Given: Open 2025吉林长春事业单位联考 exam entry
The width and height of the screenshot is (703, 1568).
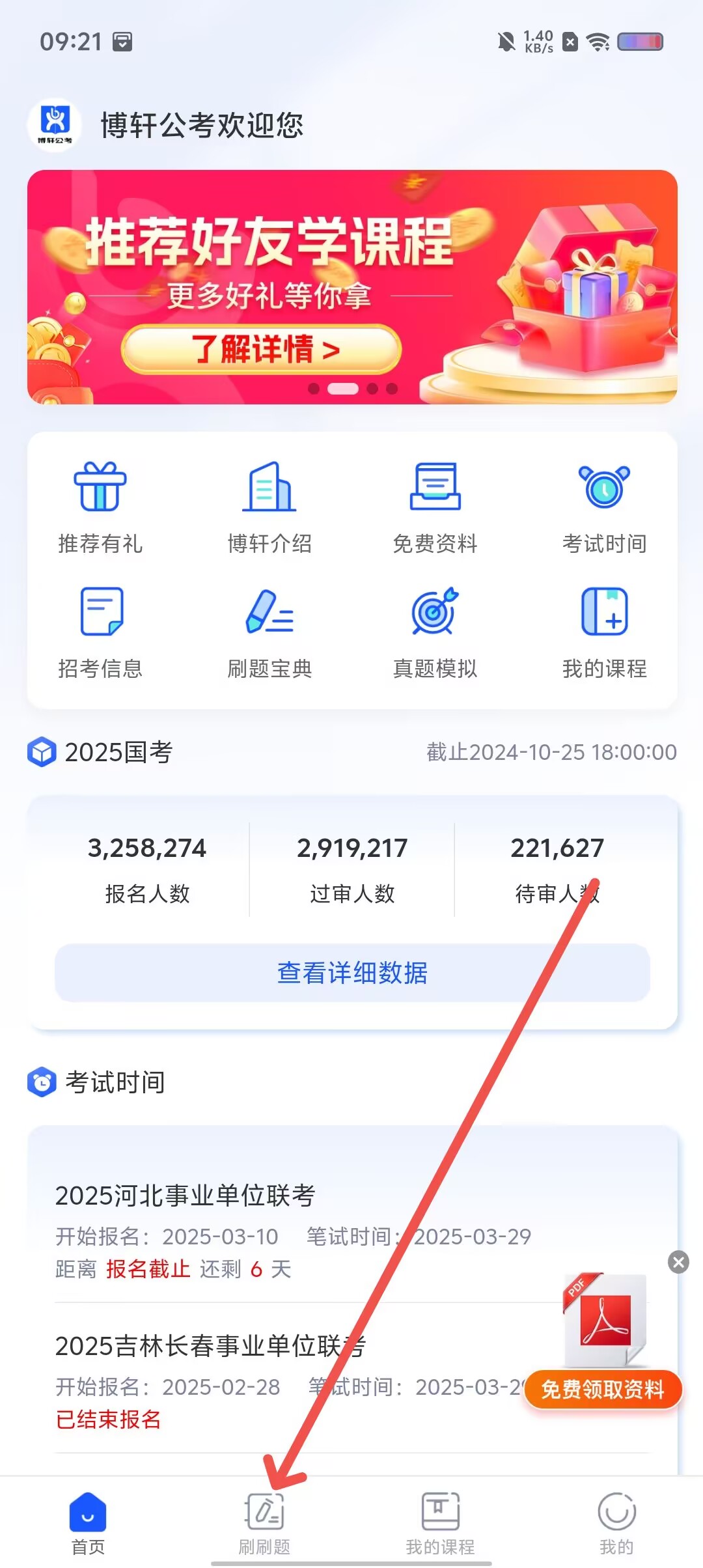Looking at the screenshot, I should point(210,1345).
